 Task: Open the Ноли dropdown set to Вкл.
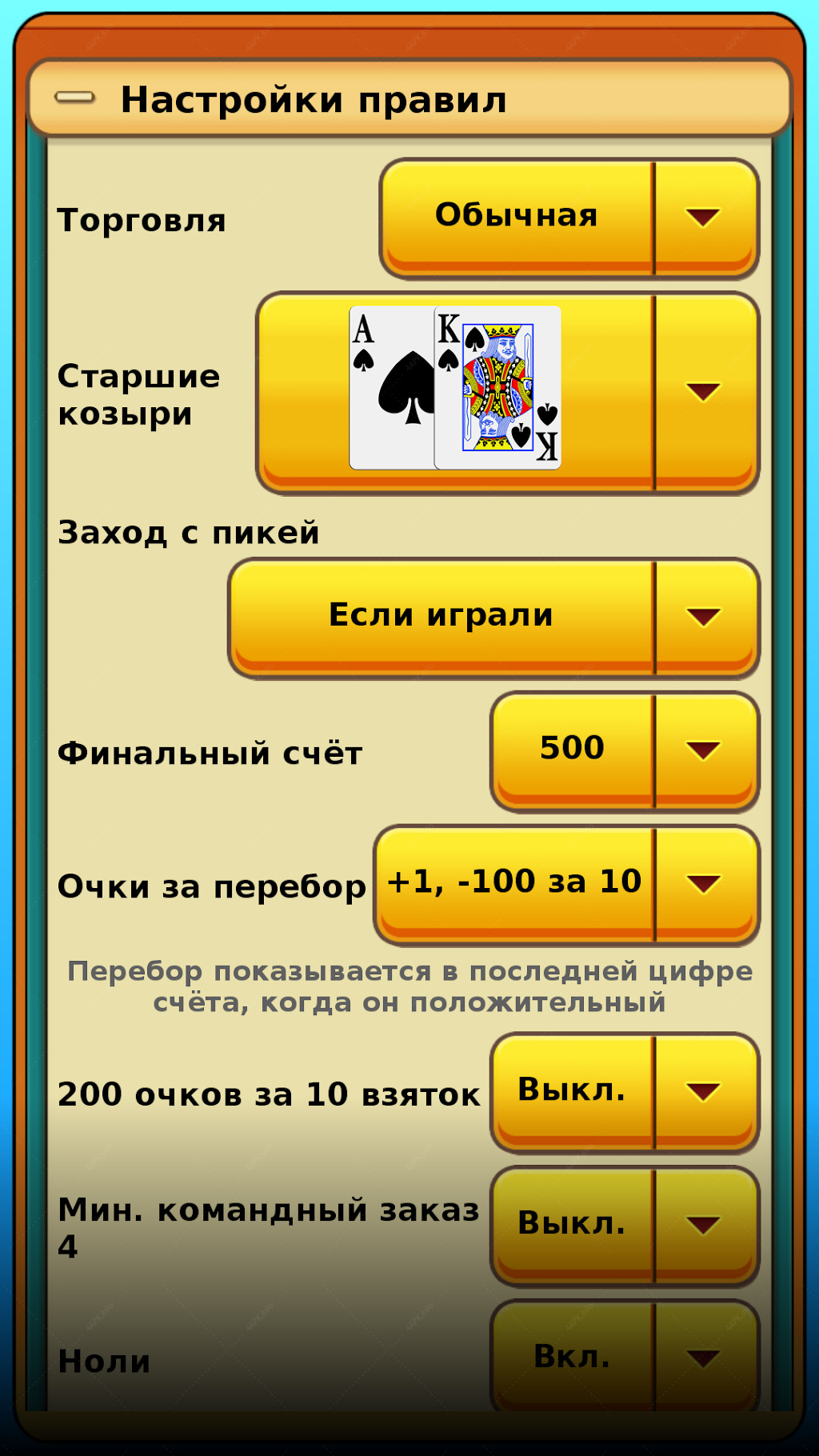tap(625, 1356)
